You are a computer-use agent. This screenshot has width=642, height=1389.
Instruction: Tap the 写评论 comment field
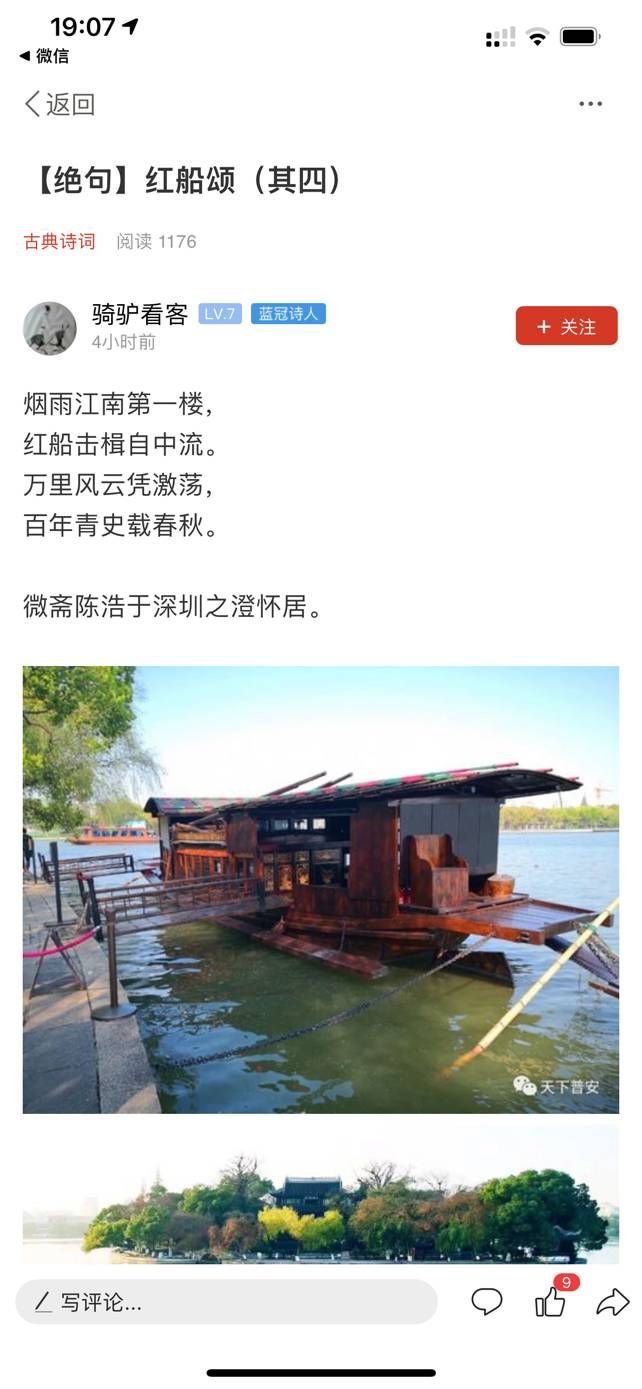pos(226,1302)
